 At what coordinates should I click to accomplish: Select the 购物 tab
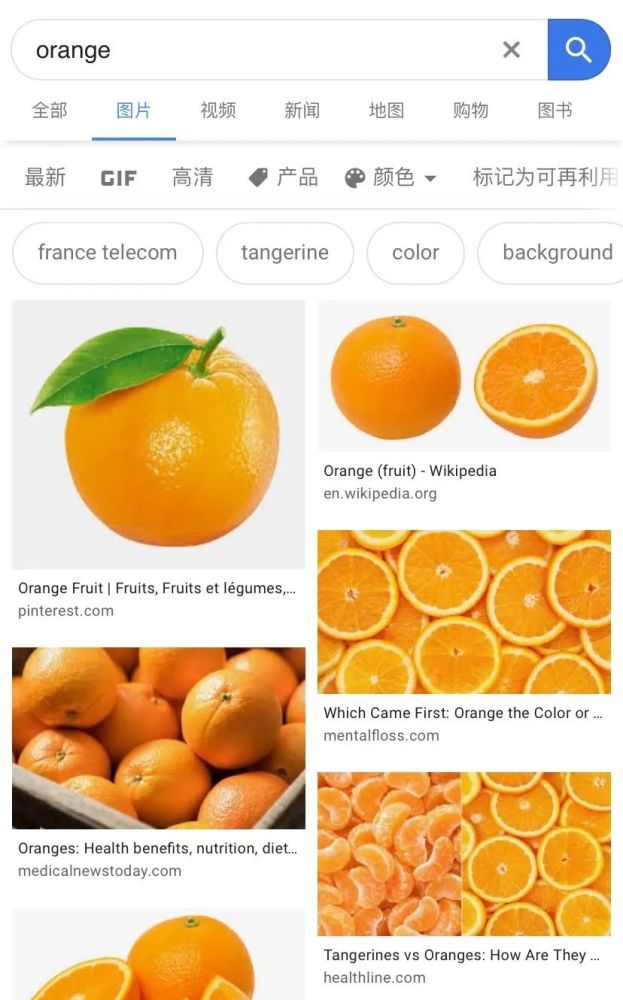470,110
